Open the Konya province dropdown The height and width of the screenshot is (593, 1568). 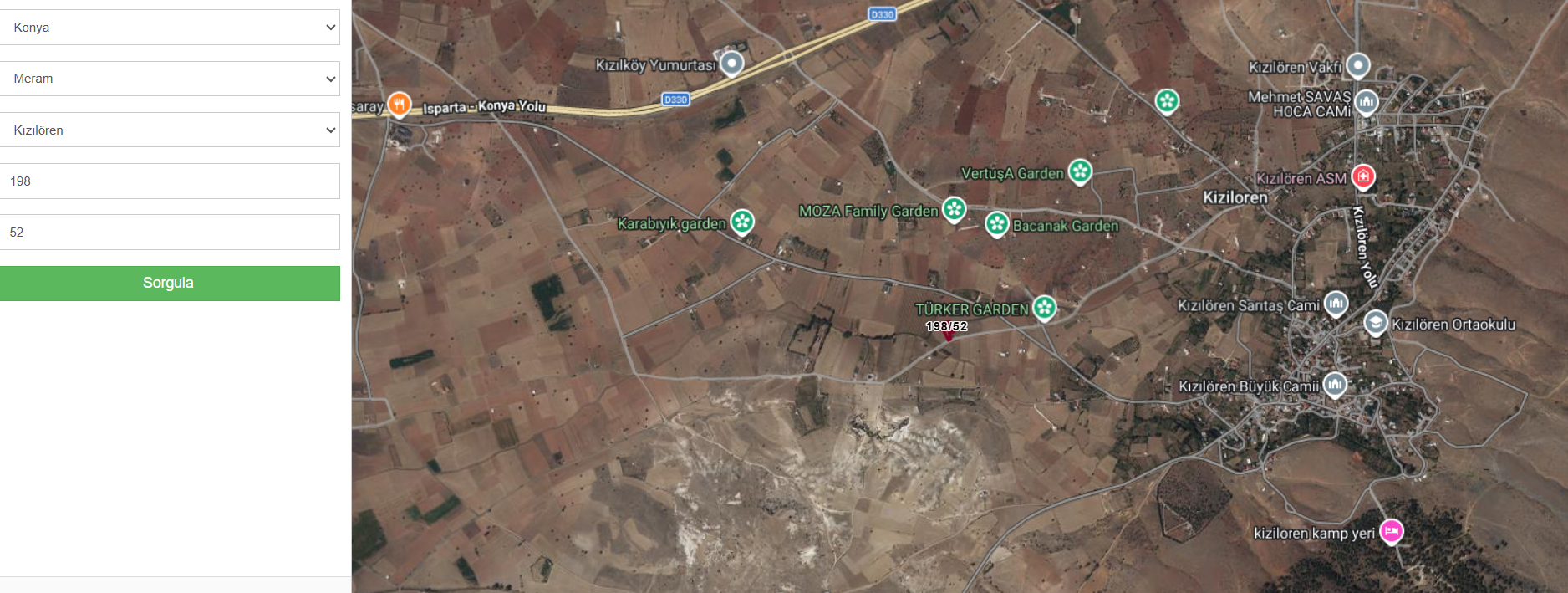coord(170,28)
